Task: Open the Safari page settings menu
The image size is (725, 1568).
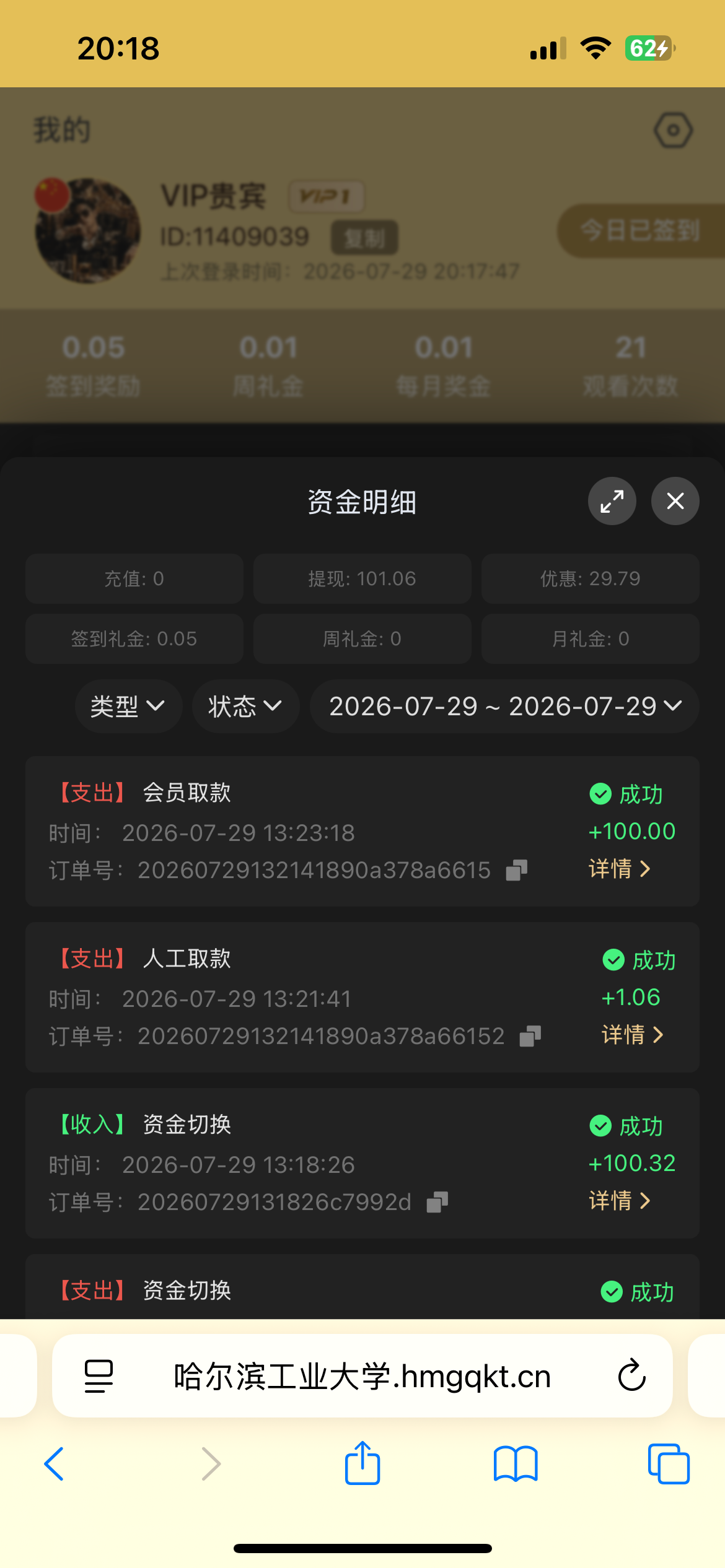Action: tap(99, 1376)
